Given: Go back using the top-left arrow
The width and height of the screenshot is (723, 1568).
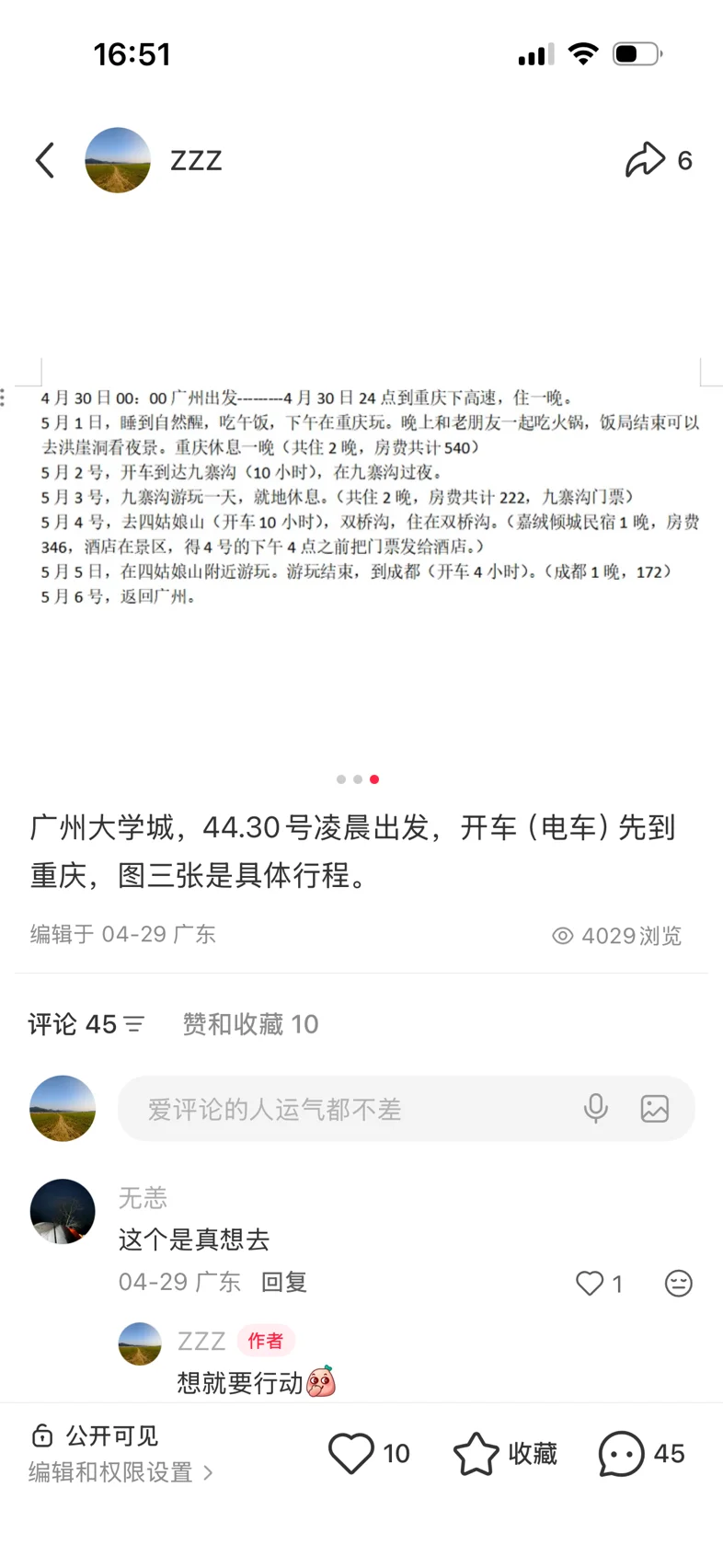Looking at the screenshot, I should pyautogui.click(x=45, y=160).
